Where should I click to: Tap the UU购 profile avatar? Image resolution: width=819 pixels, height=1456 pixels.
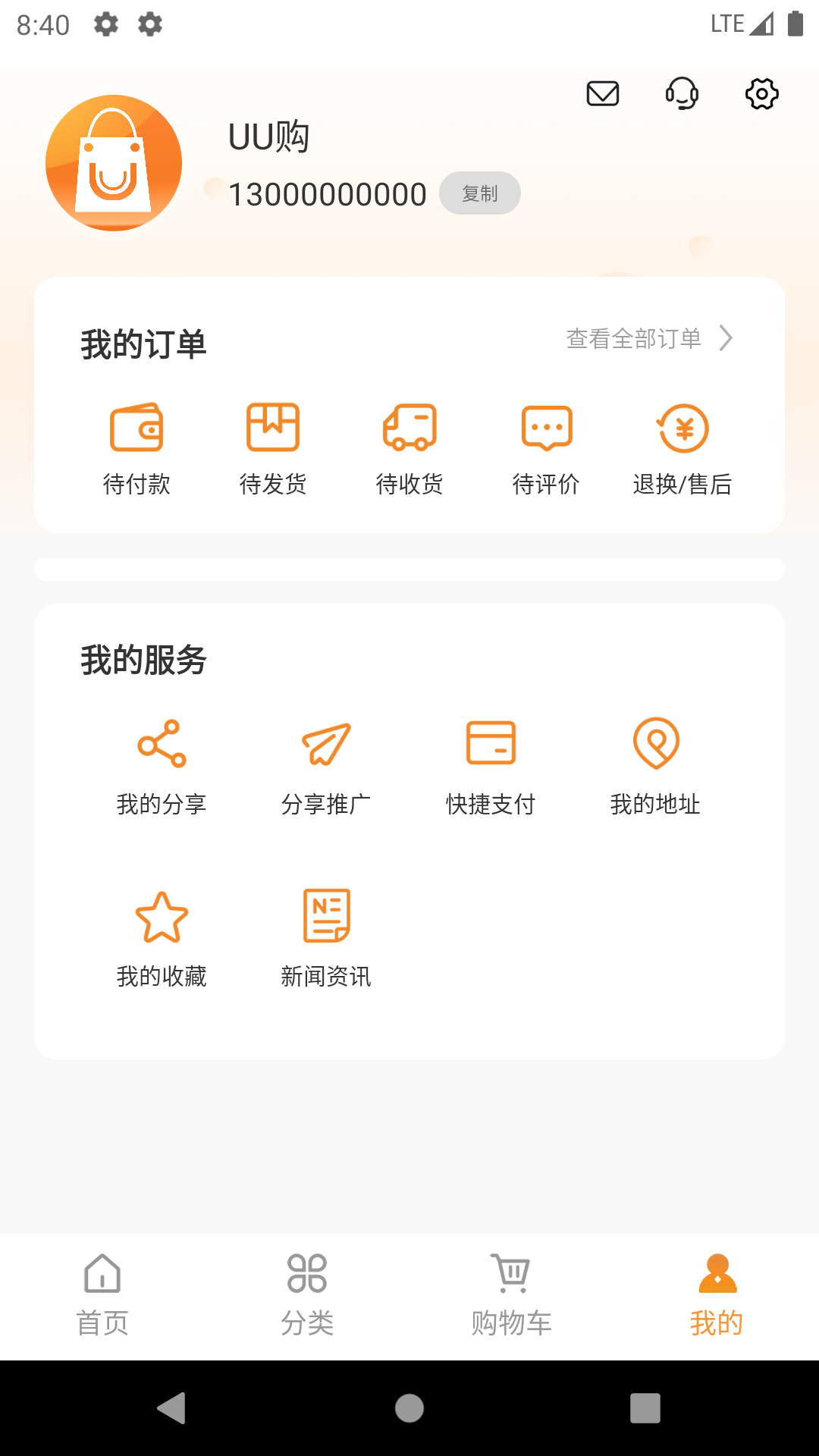114,162
